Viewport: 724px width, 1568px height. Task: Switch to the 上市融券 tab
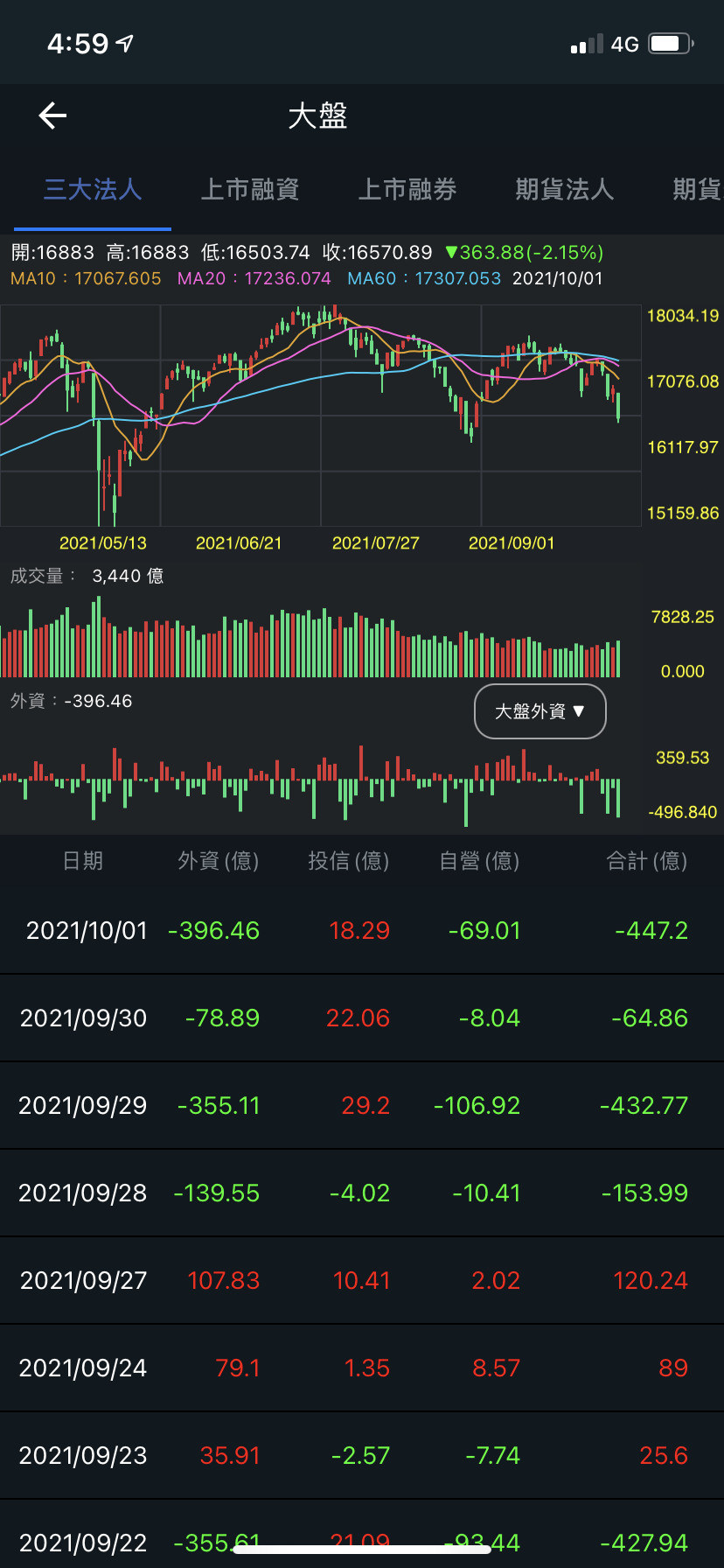407,190
